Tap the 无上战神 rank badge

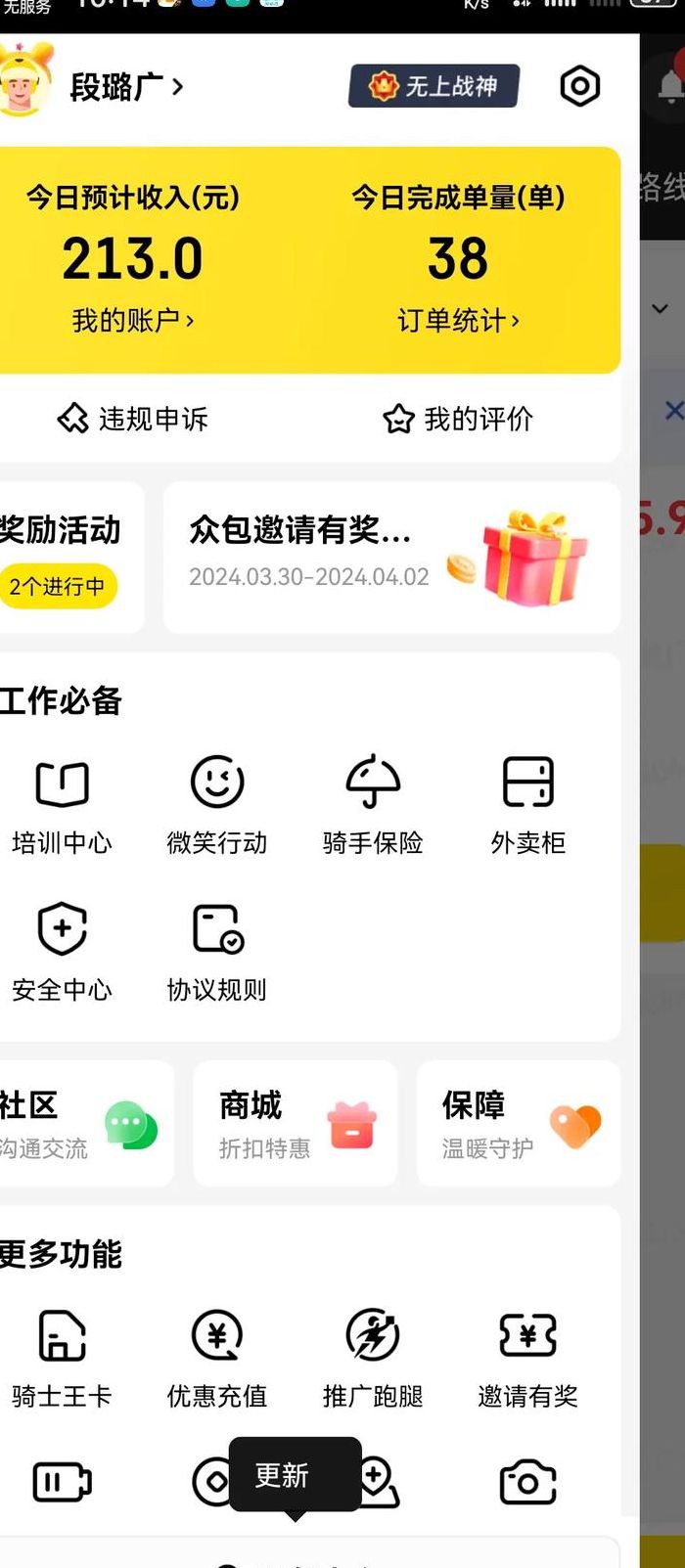(x=434, y=86)
